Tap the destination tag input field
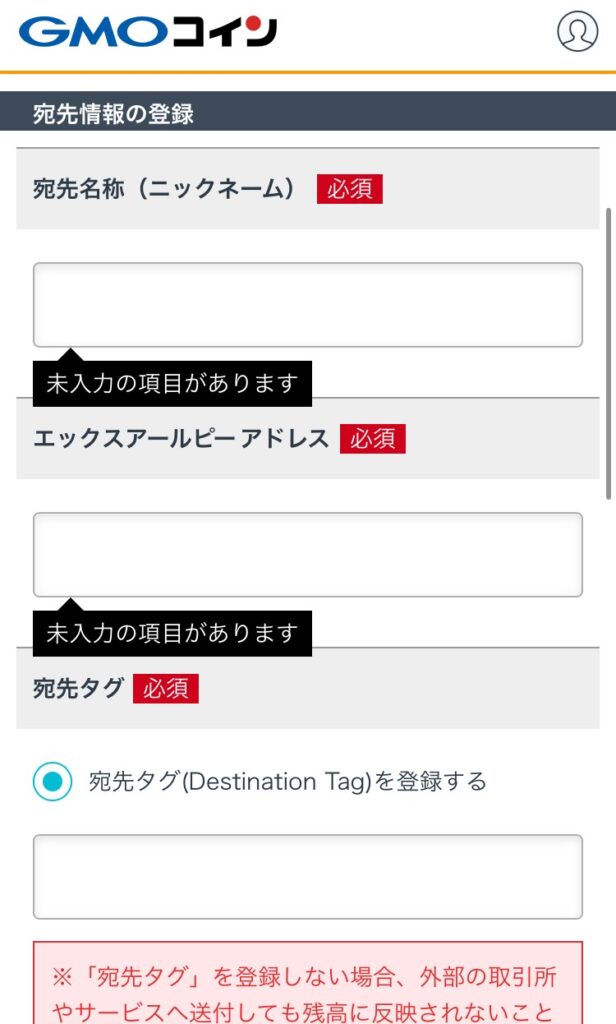The image size is (616, 1024). point(308,876)
